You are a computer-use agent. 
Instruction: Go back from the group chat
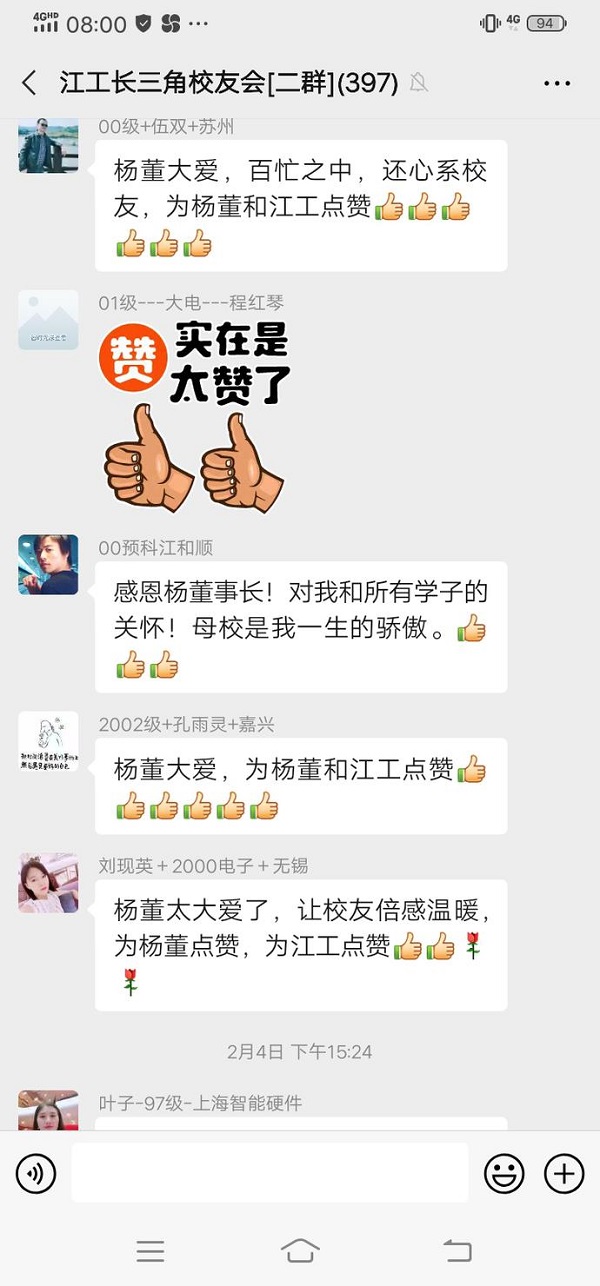click(29, 83)
